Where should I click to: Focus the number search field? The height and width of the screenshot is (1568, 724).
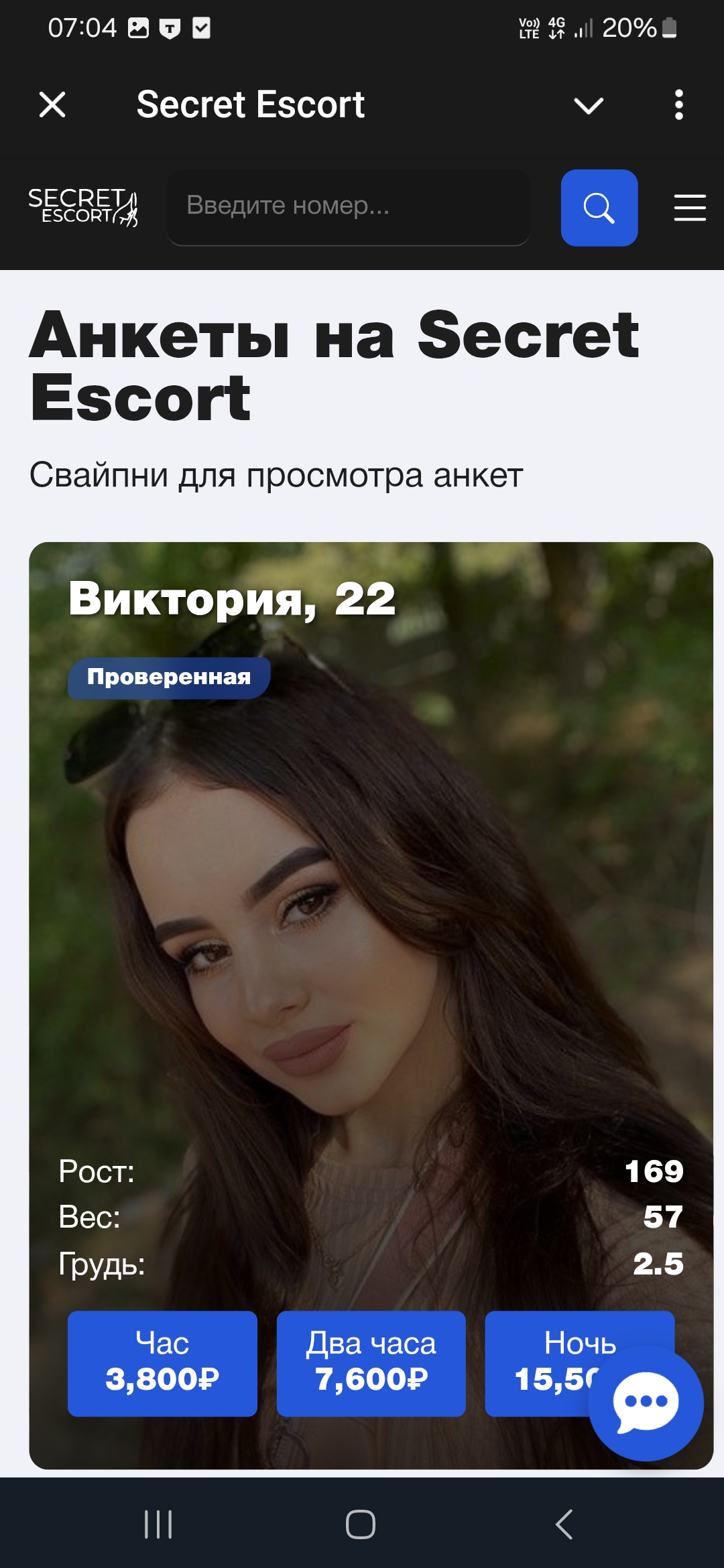[x=349, y=207]
